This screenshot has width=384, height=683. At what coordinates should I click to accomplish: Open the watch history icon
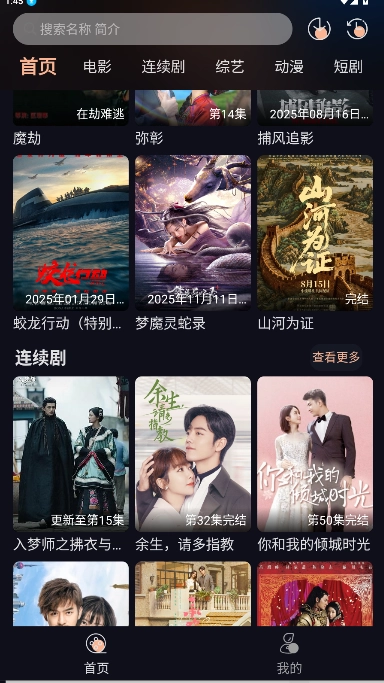pos(357,29)
